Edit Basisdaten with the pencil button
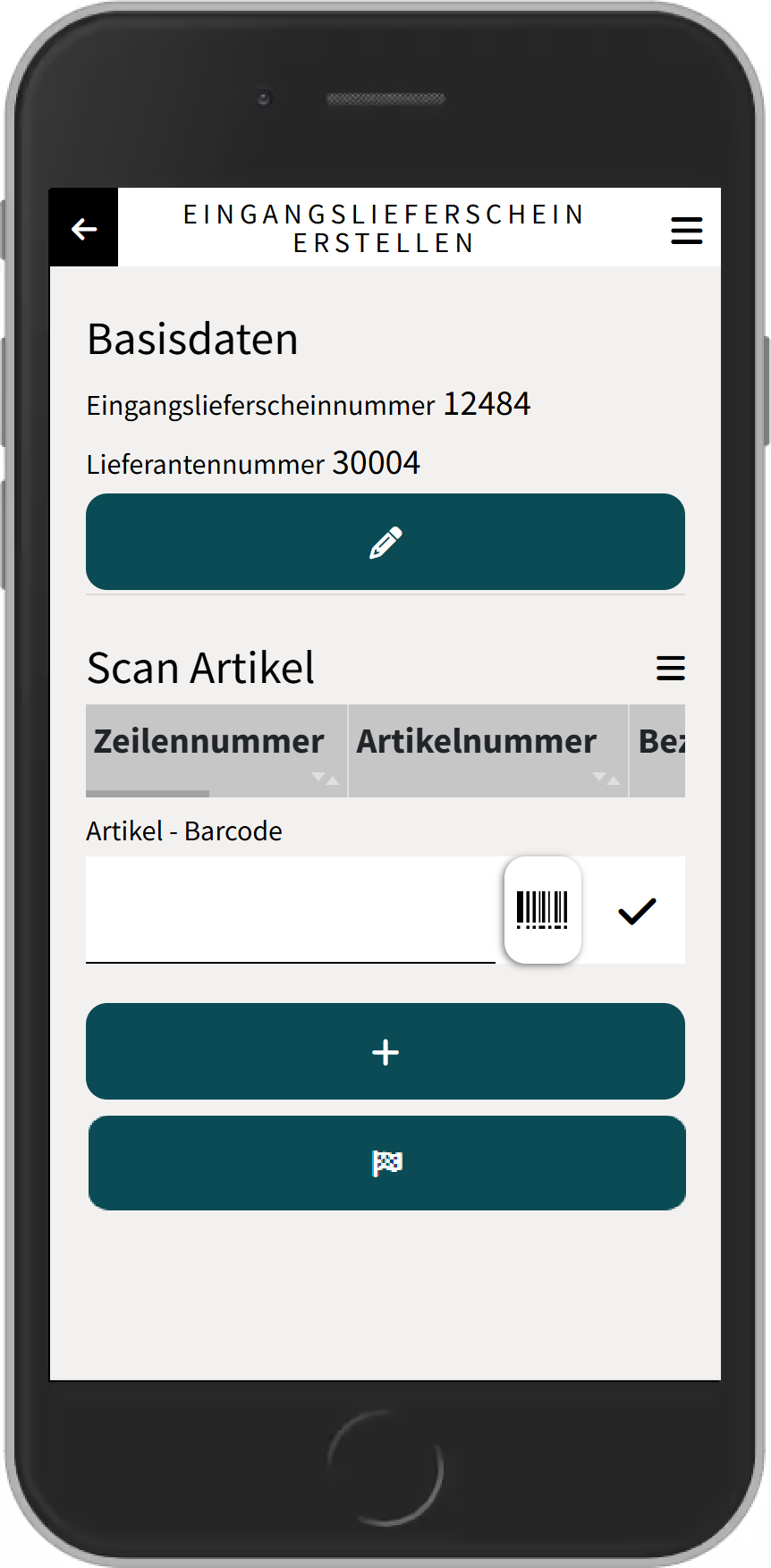771x1568 pixels. click(x=385, y=543)
